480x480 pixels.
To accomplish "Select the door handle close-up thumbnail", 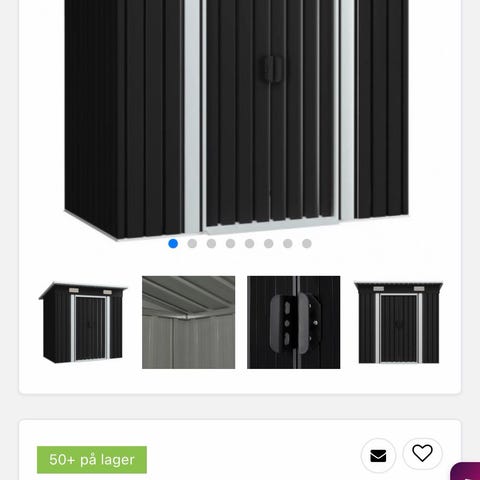I will coord(294,322).
